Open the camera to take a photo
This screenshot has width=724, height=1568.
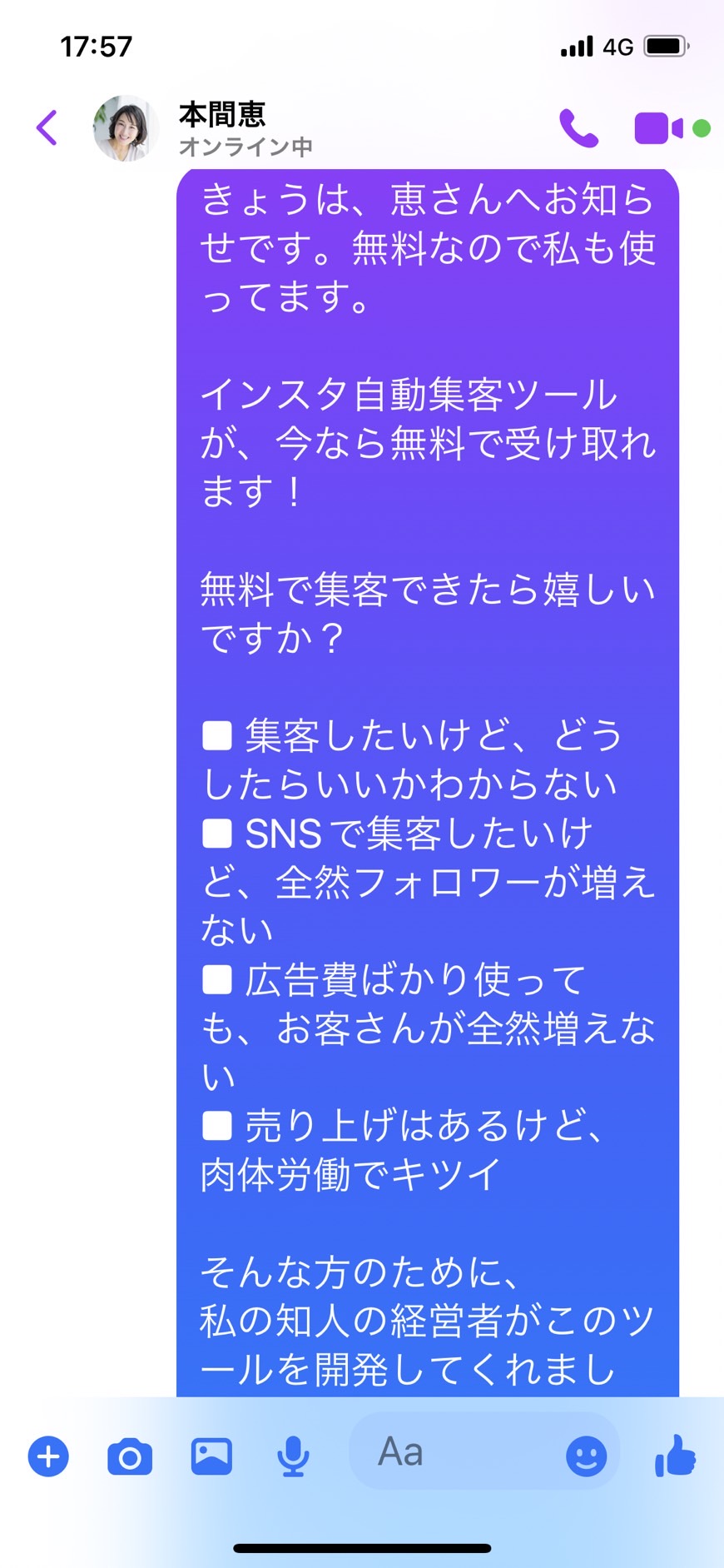tap(130, 1456)
